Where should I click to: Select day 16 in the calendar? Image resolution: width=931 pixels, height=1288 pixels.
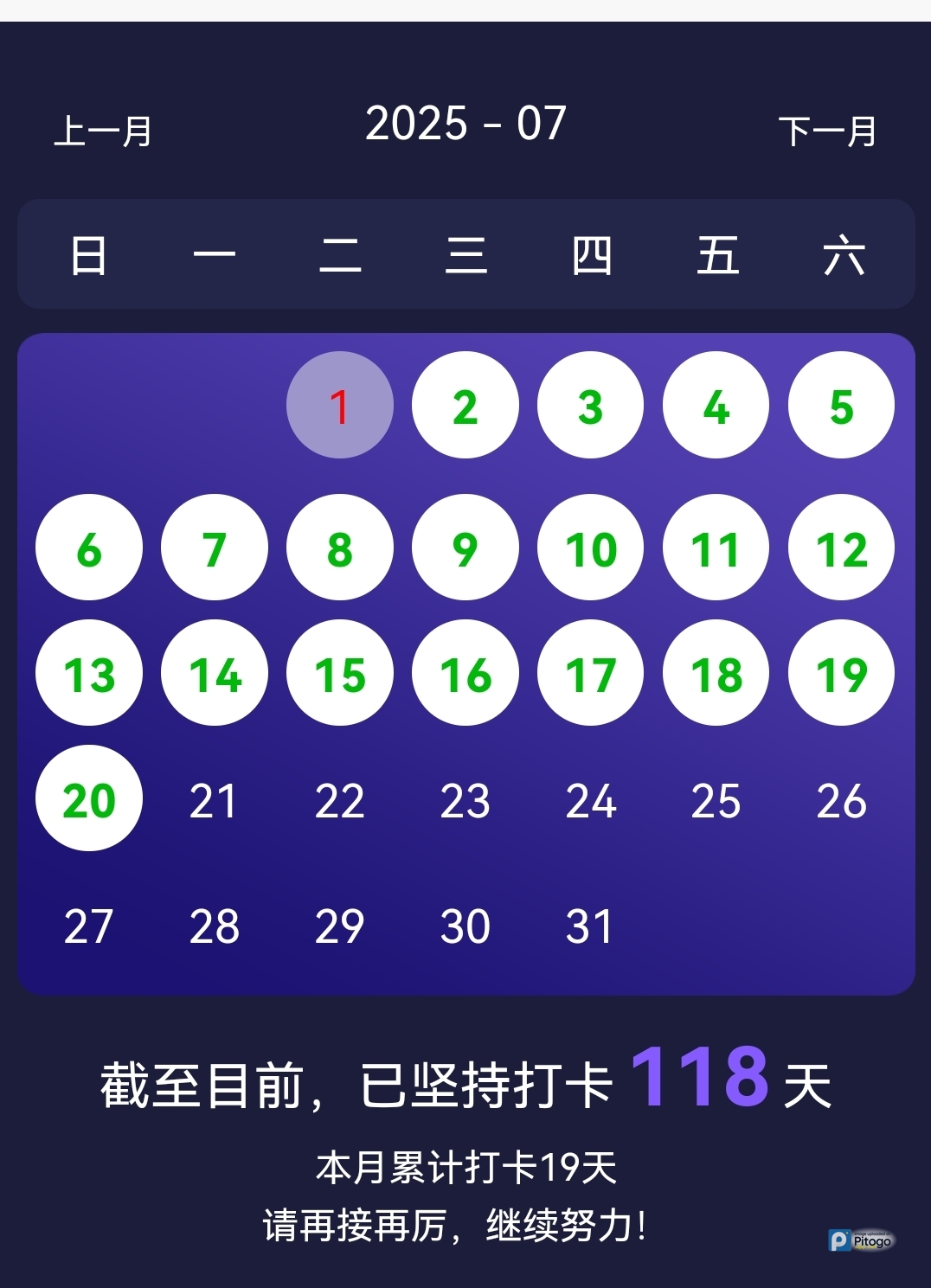465,673
